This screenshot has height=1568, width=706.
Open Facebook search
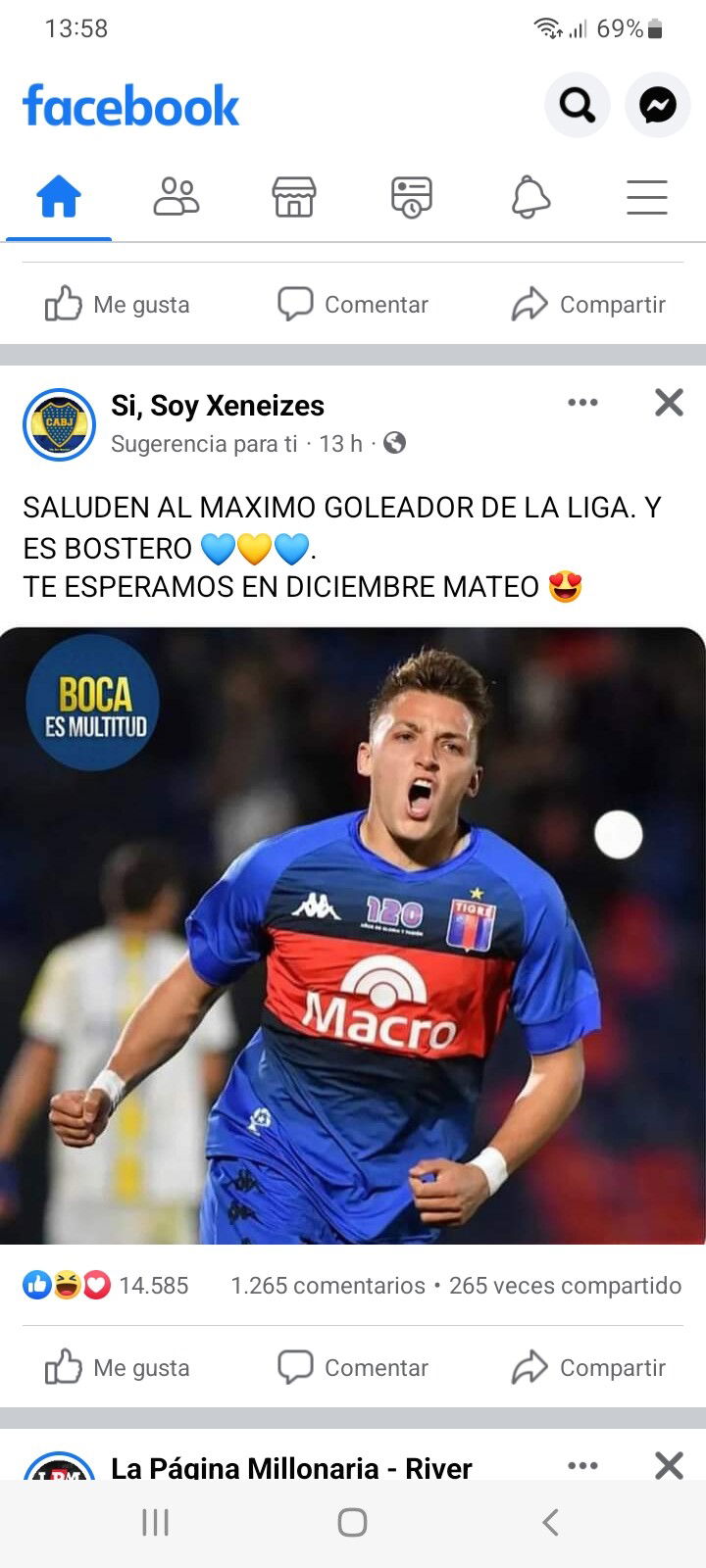578,104
